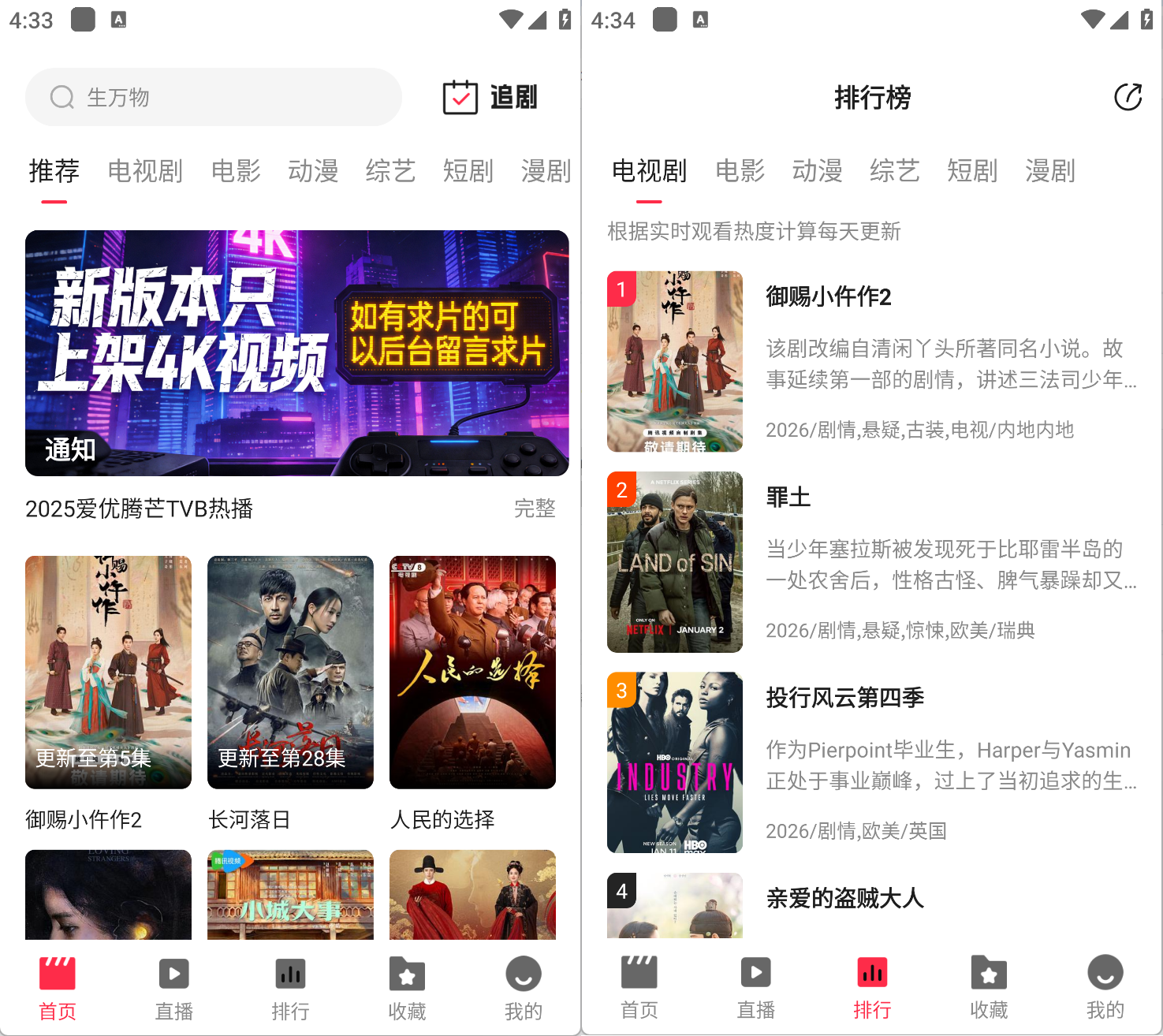The width and height of the screenshot is (1163, 1036).
Task: Open the 追剧 watchlist button
Action: point(490,97)
